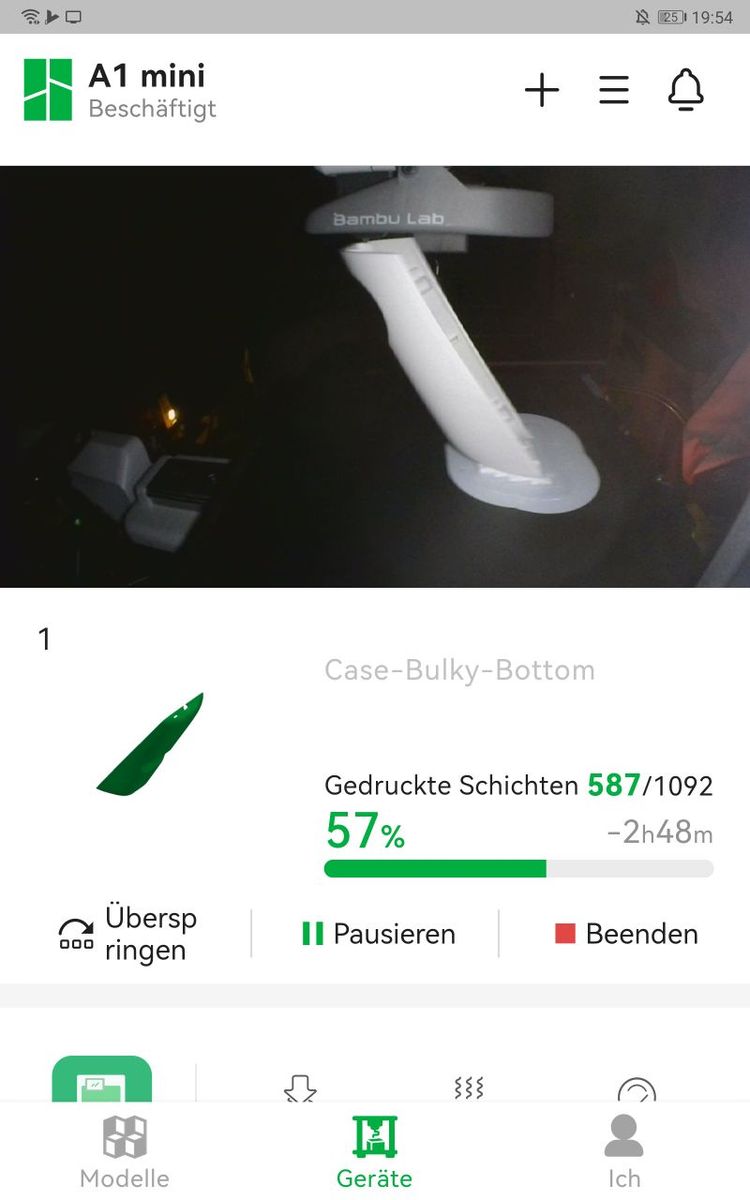Stop the print with Beenden

pyautogui.click(x=626, y=934)
